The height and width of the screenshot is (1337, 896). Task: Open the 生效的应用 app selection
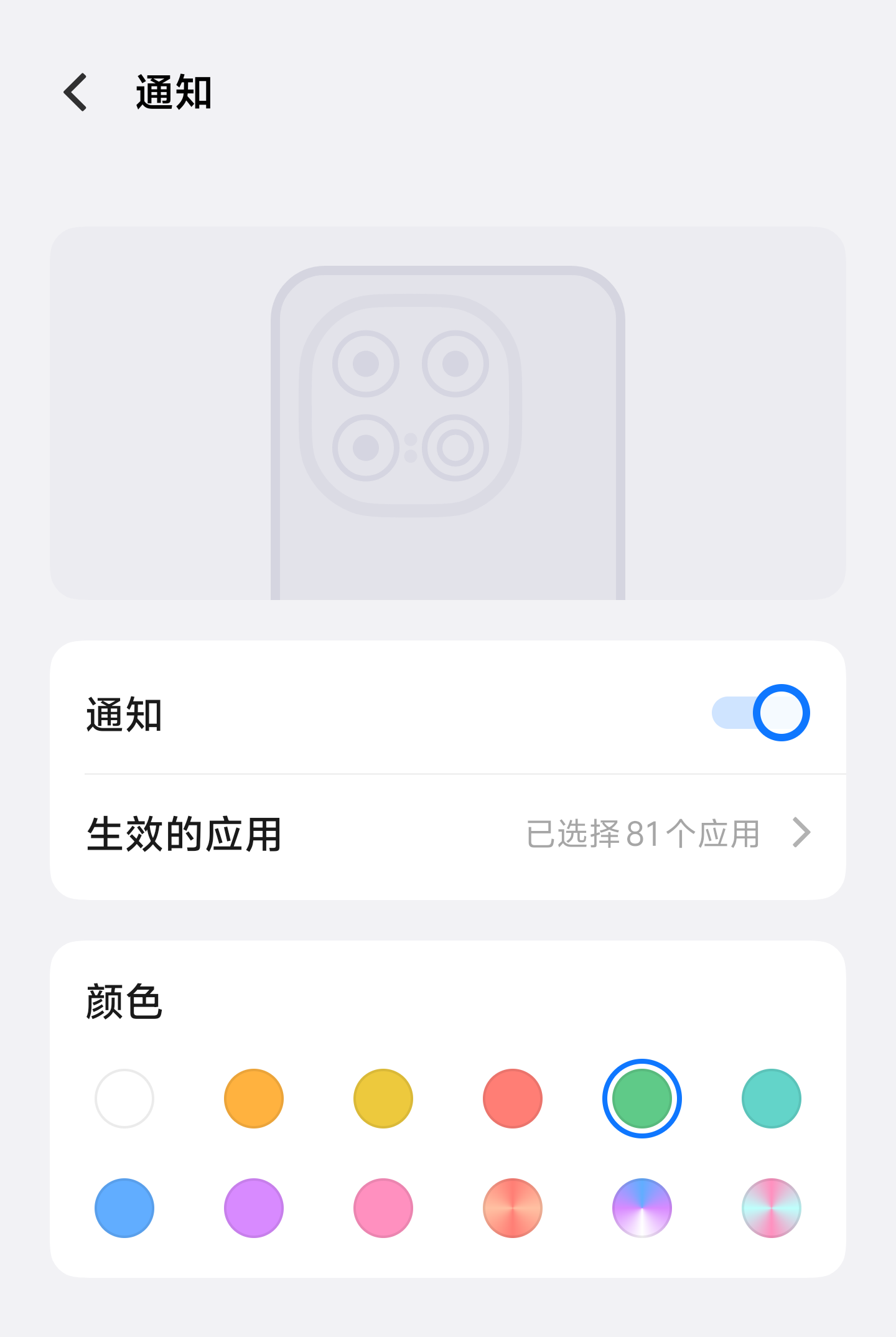click(x=448, y=833)
